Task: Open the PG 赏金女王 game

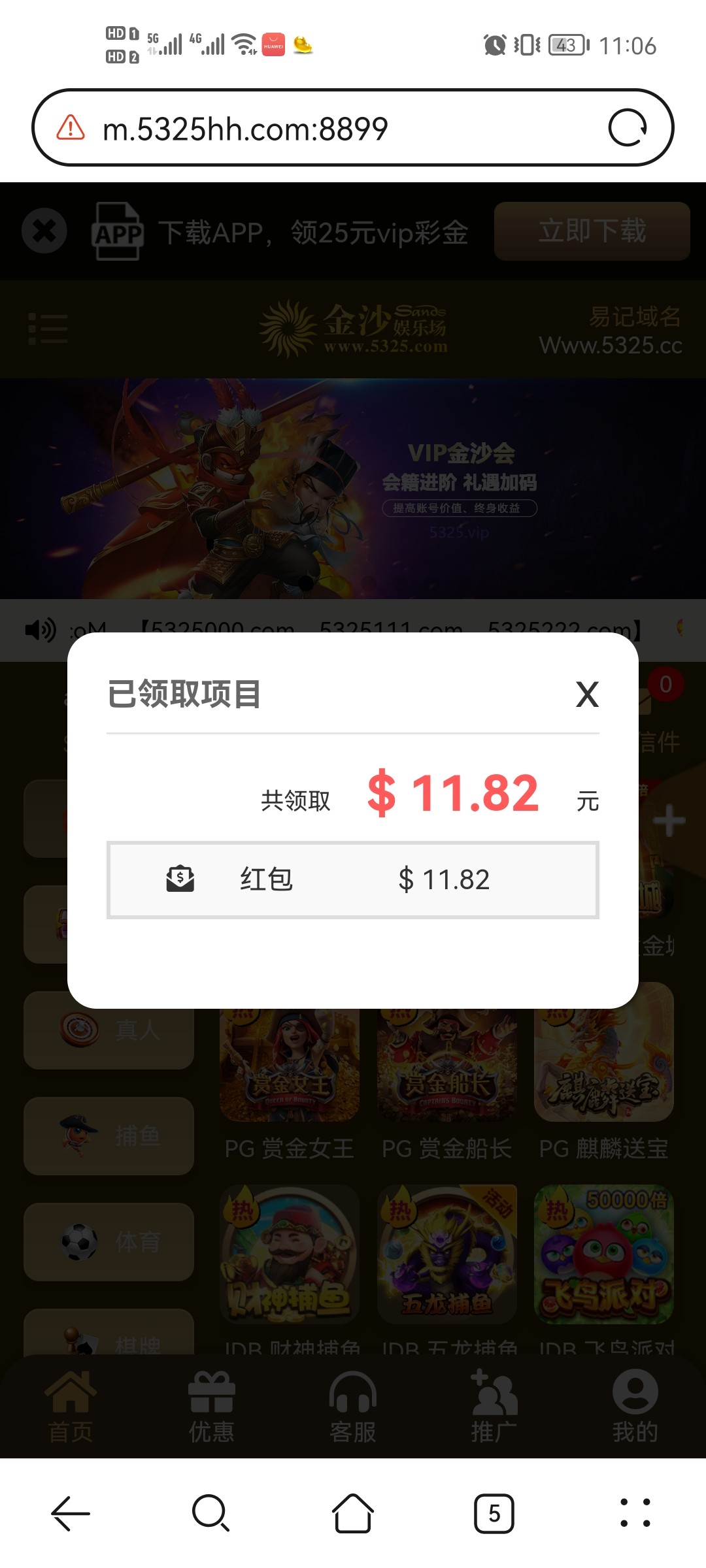Action: (x=290, y=1071)
